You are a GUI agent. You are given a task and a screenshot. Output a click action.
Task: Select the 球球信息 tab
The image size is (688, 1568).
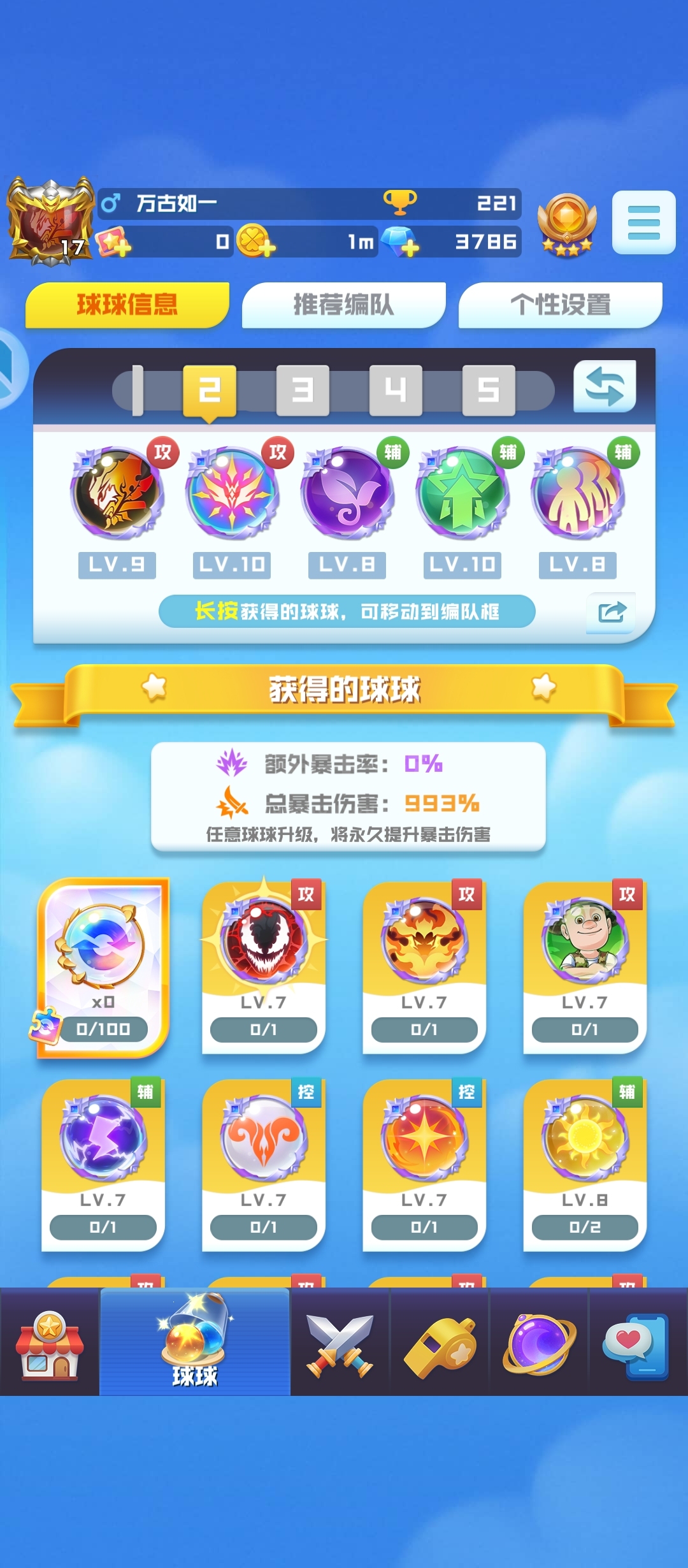coord(127,305)
